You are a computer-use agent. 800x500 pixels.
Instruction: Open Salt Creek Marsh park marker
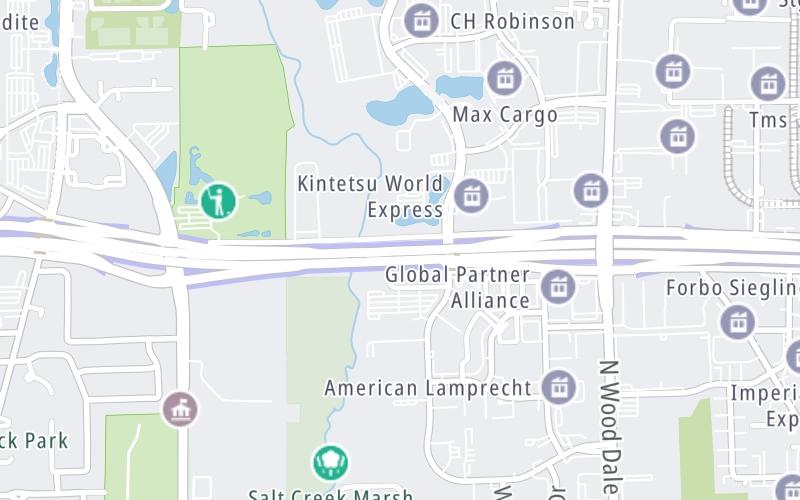coord(331,462)
